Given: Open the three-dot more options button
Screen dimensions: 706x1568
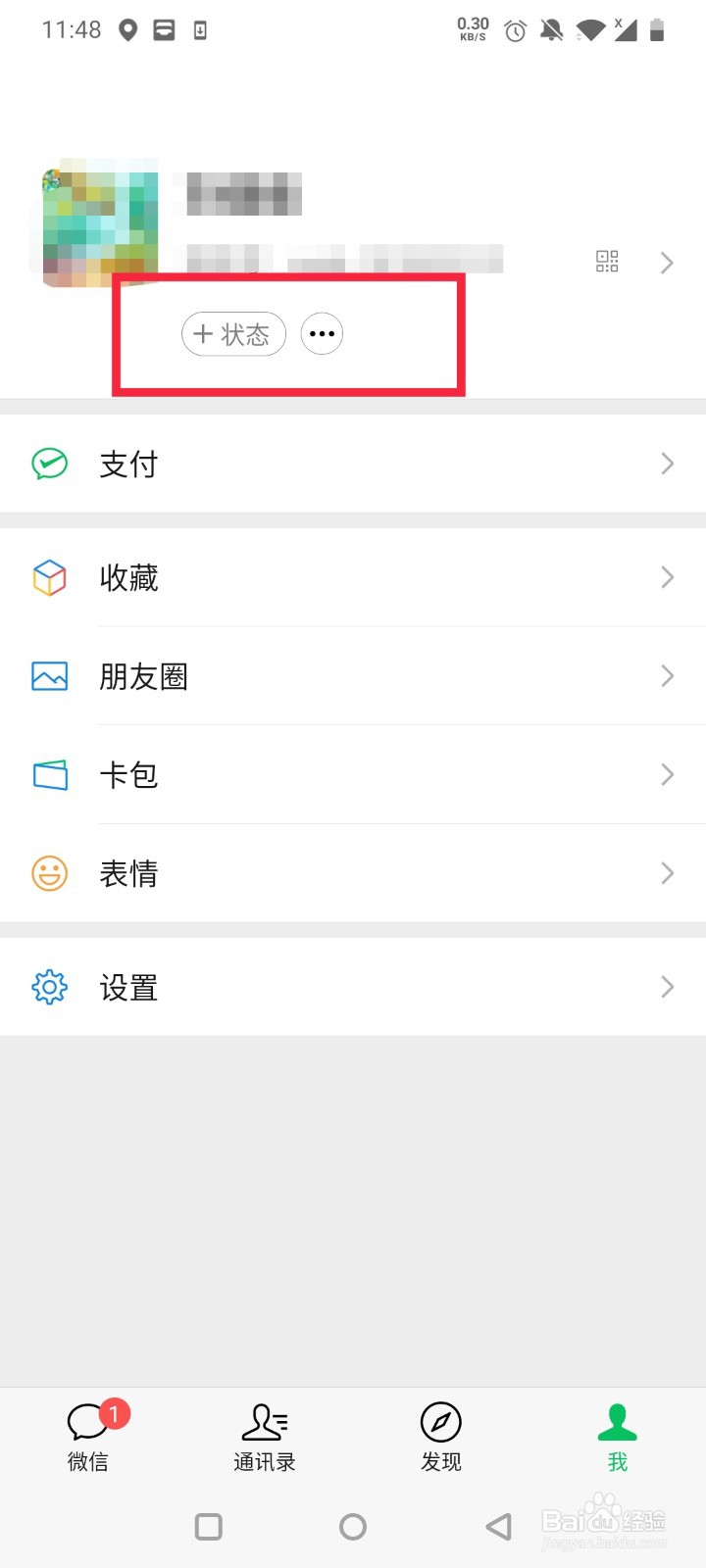Looking at the screenshot, I should pyautogui.click(x=322, y=333).
